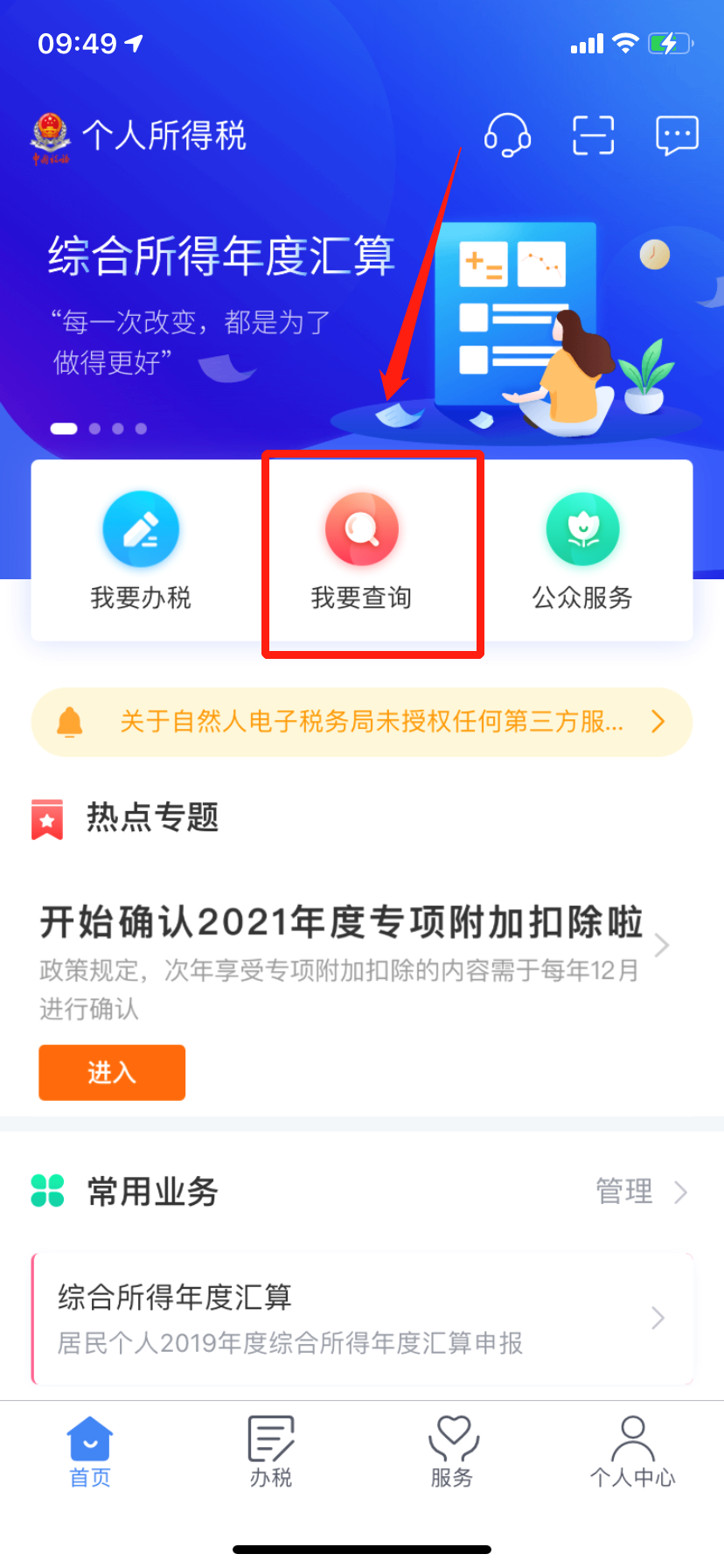724x1568 pixels.
Task: Click the notification bell icon
Action: [72, 722]
